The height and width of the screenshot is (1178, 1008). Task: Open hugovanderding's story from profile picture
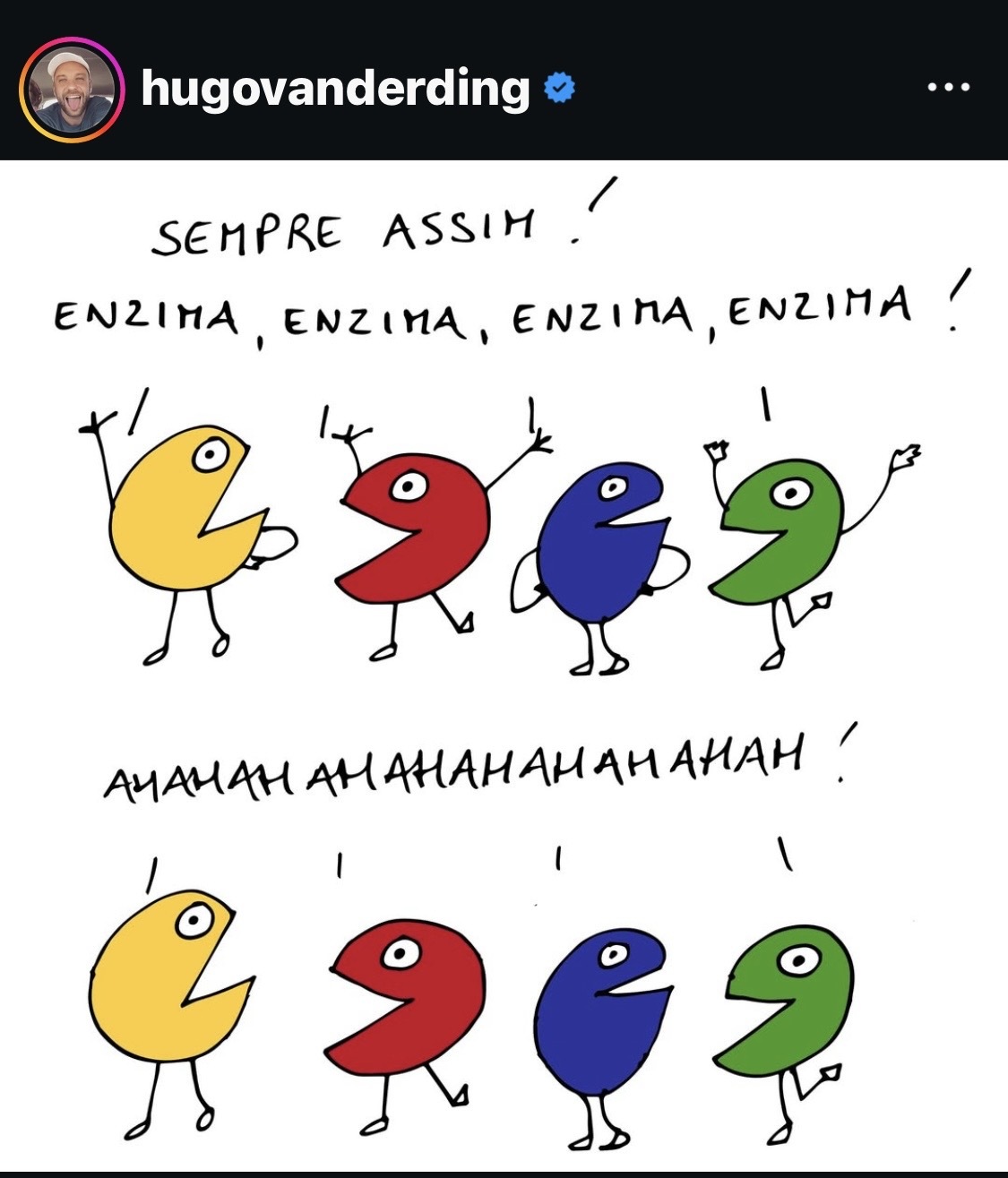tap(71, 90)
